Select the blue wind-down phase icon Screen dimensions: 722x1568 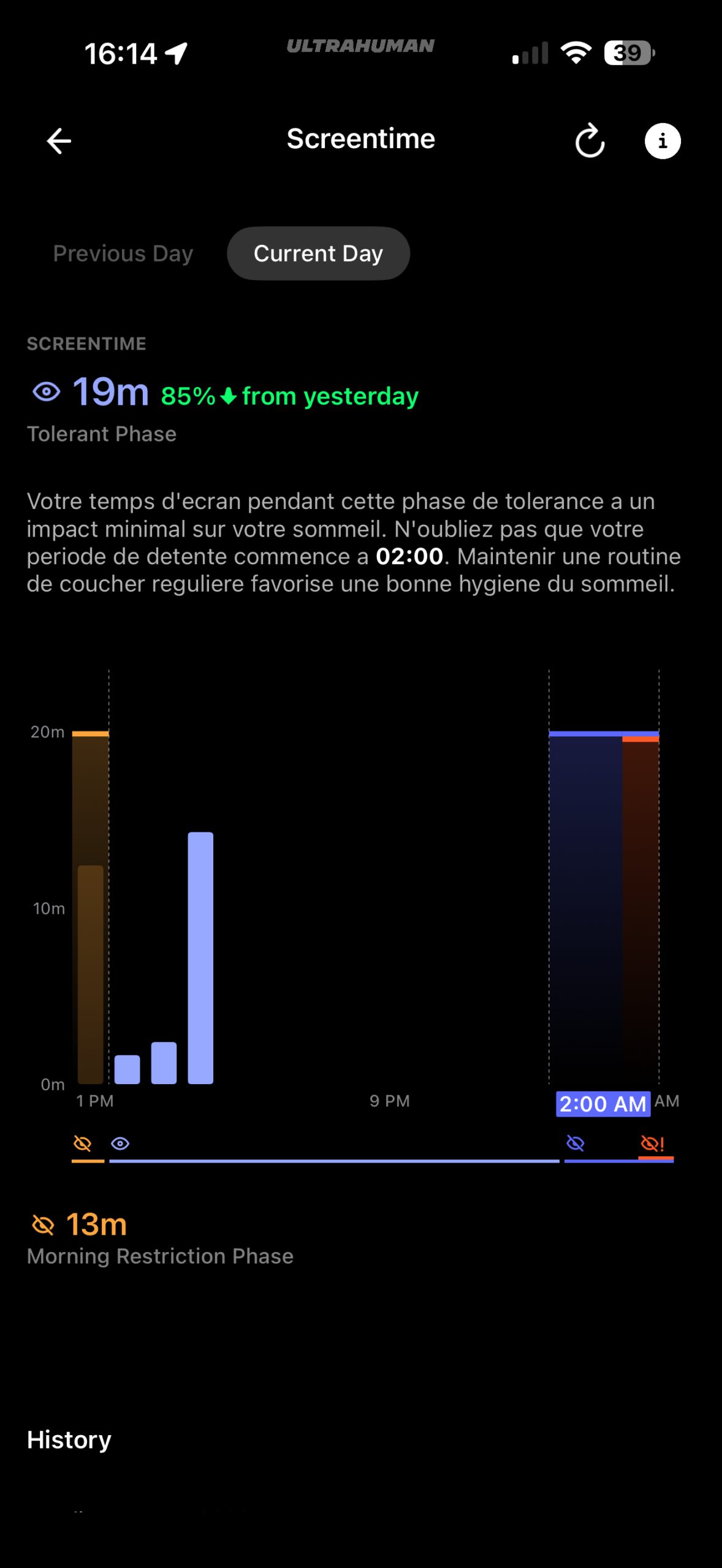pyautogui.click(x=576, y=1144)
